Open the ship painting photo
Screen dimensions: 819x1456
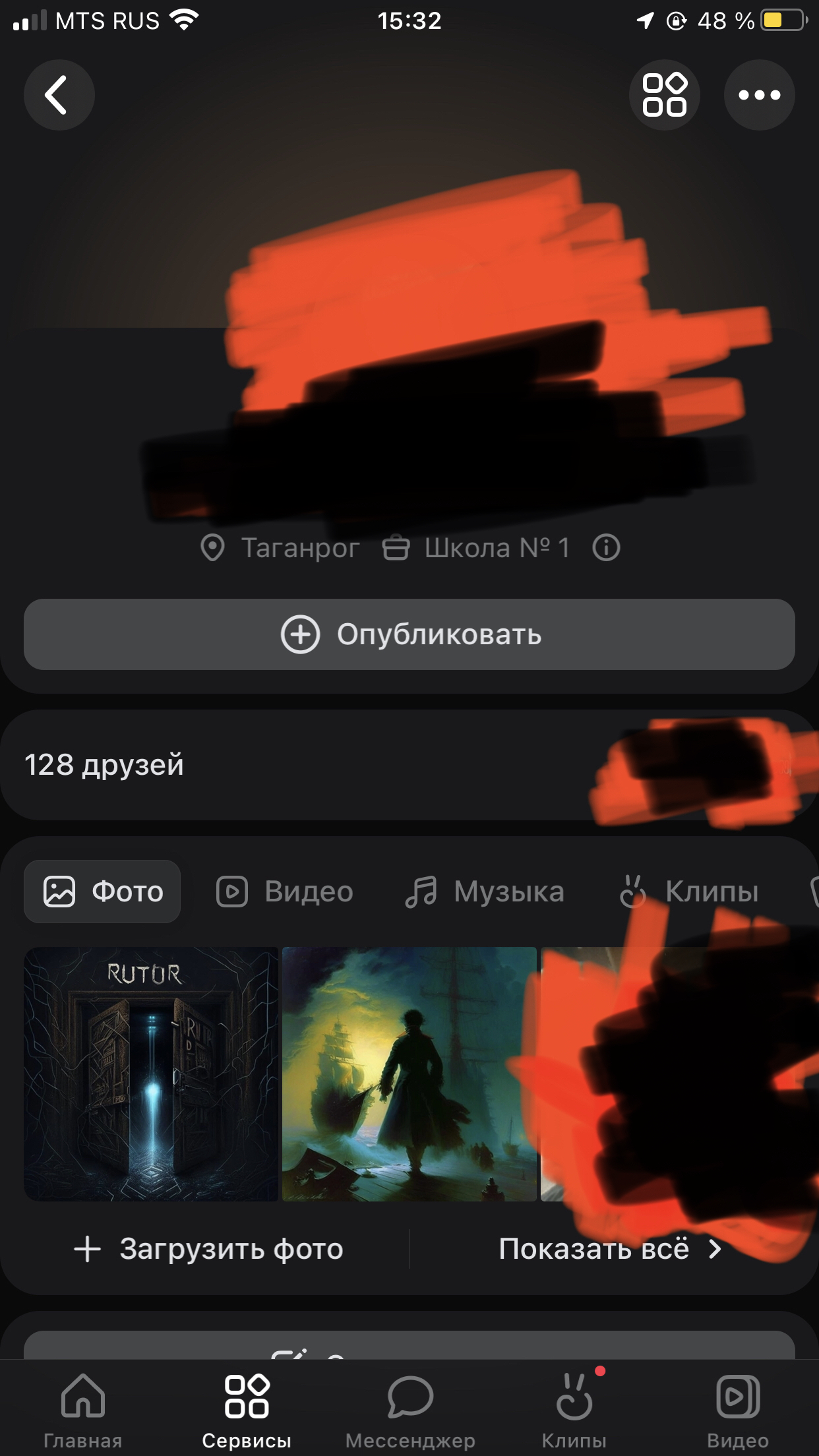pyautogui.click(x=409, y=1074)
